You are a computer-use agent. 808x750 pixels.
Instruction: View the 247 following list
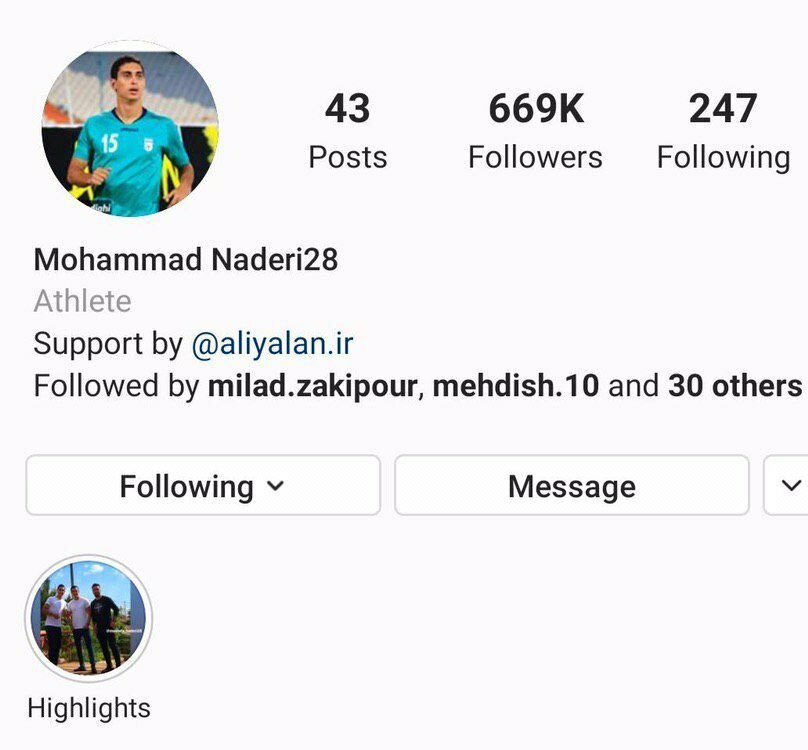click(x=723, y=131)
